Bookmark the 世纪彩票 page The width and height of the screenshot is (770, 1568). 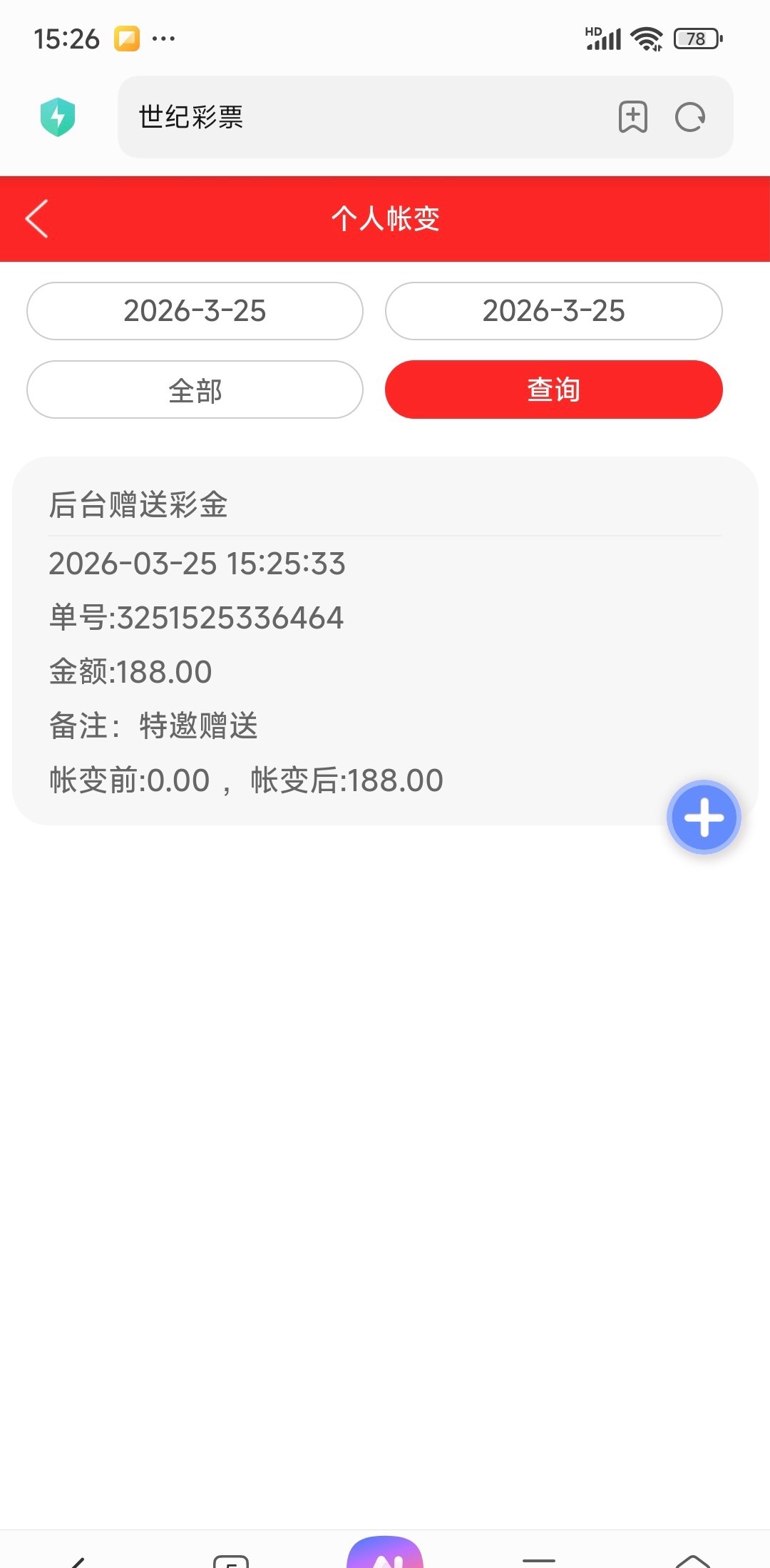pyautogui.click(x=632, y=118)
